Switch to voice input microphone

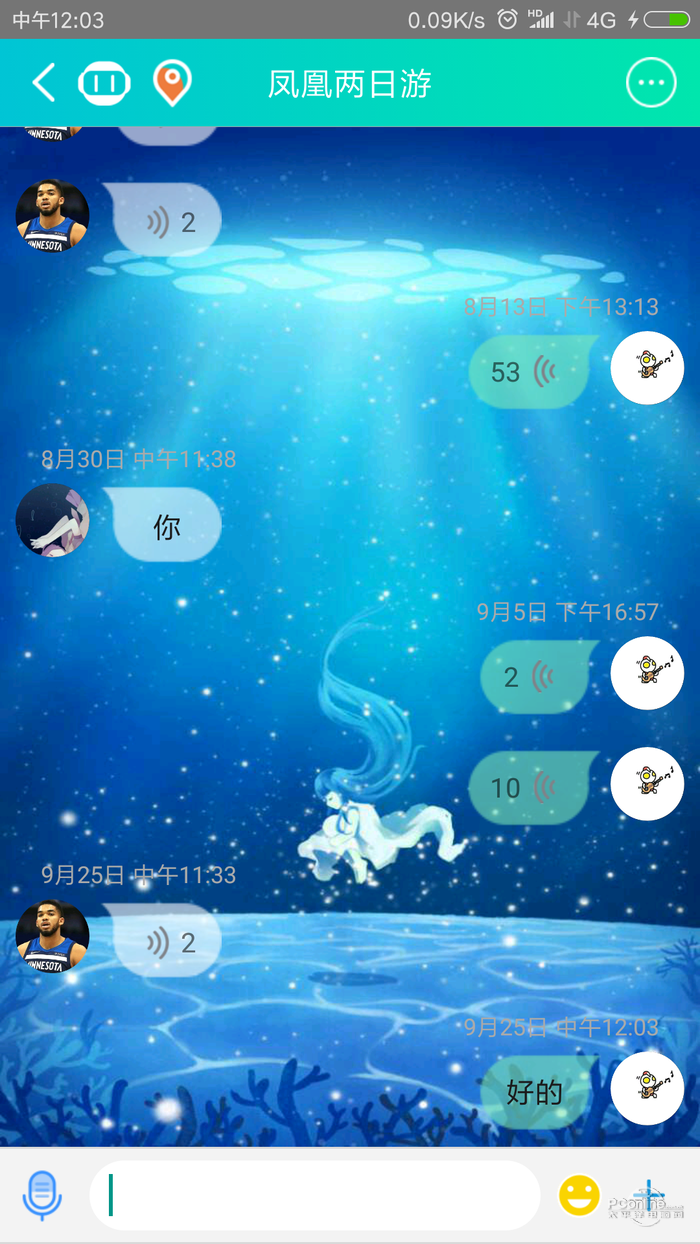click(x=42, y=1194)
